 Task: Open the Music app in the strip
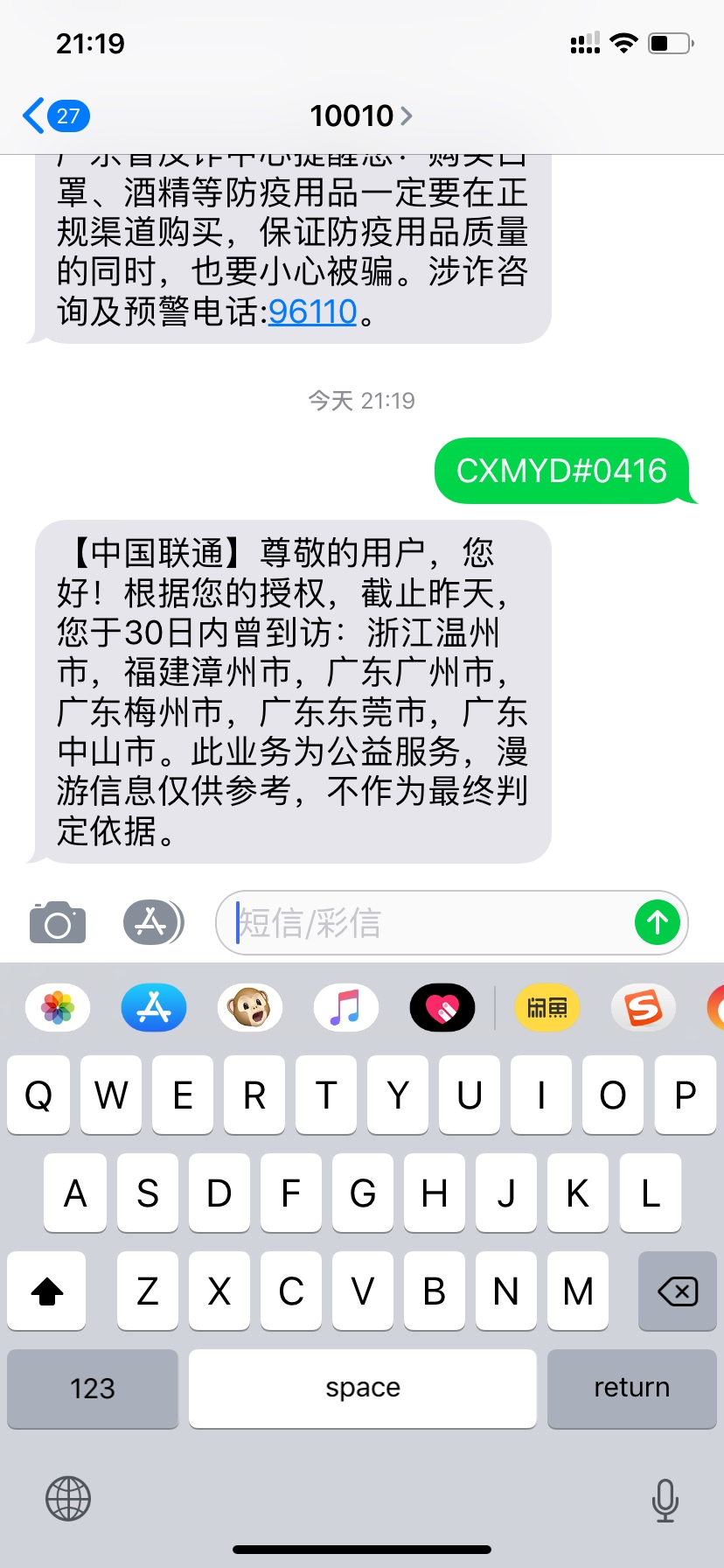(x=346, y=1008)
